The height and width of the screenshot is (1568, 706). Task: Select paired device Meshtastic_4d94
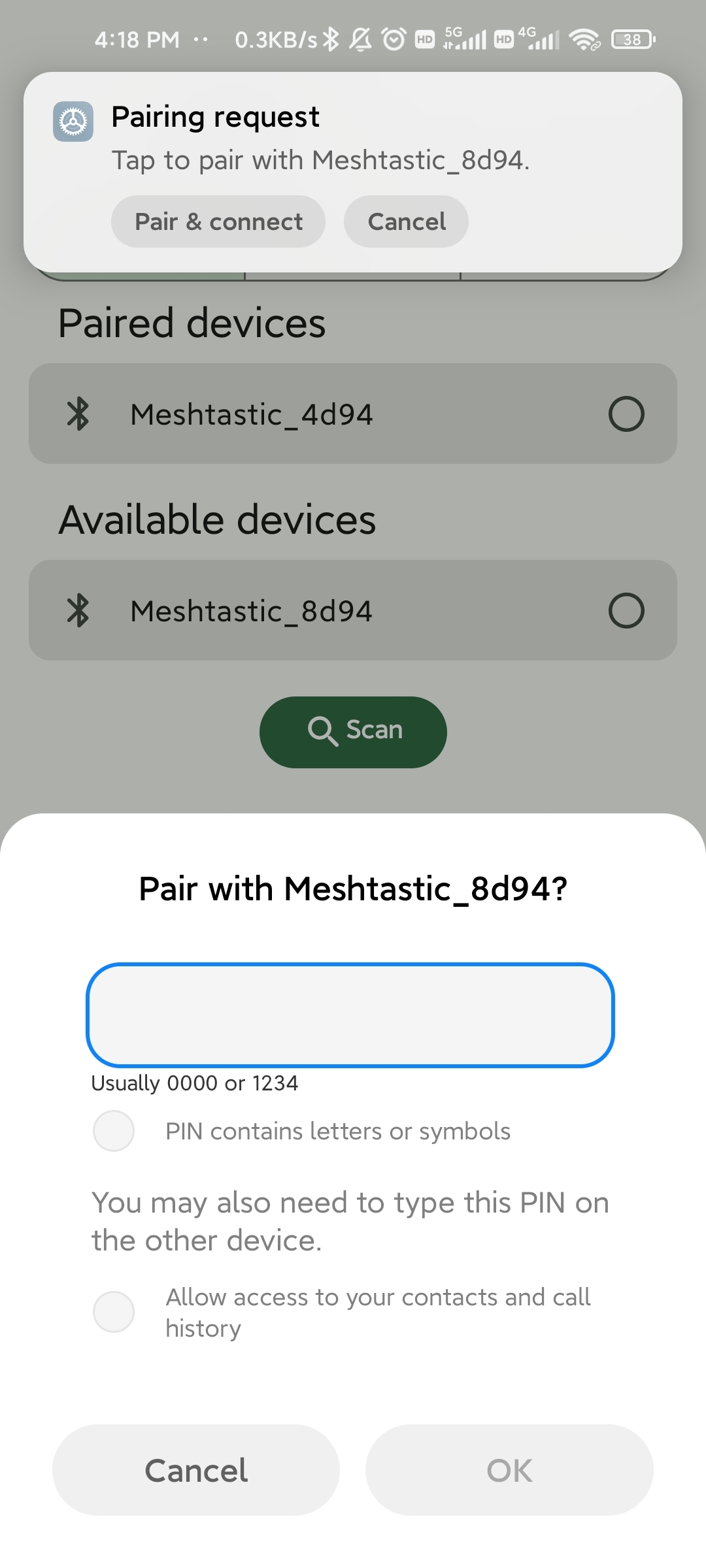(626, 414)
